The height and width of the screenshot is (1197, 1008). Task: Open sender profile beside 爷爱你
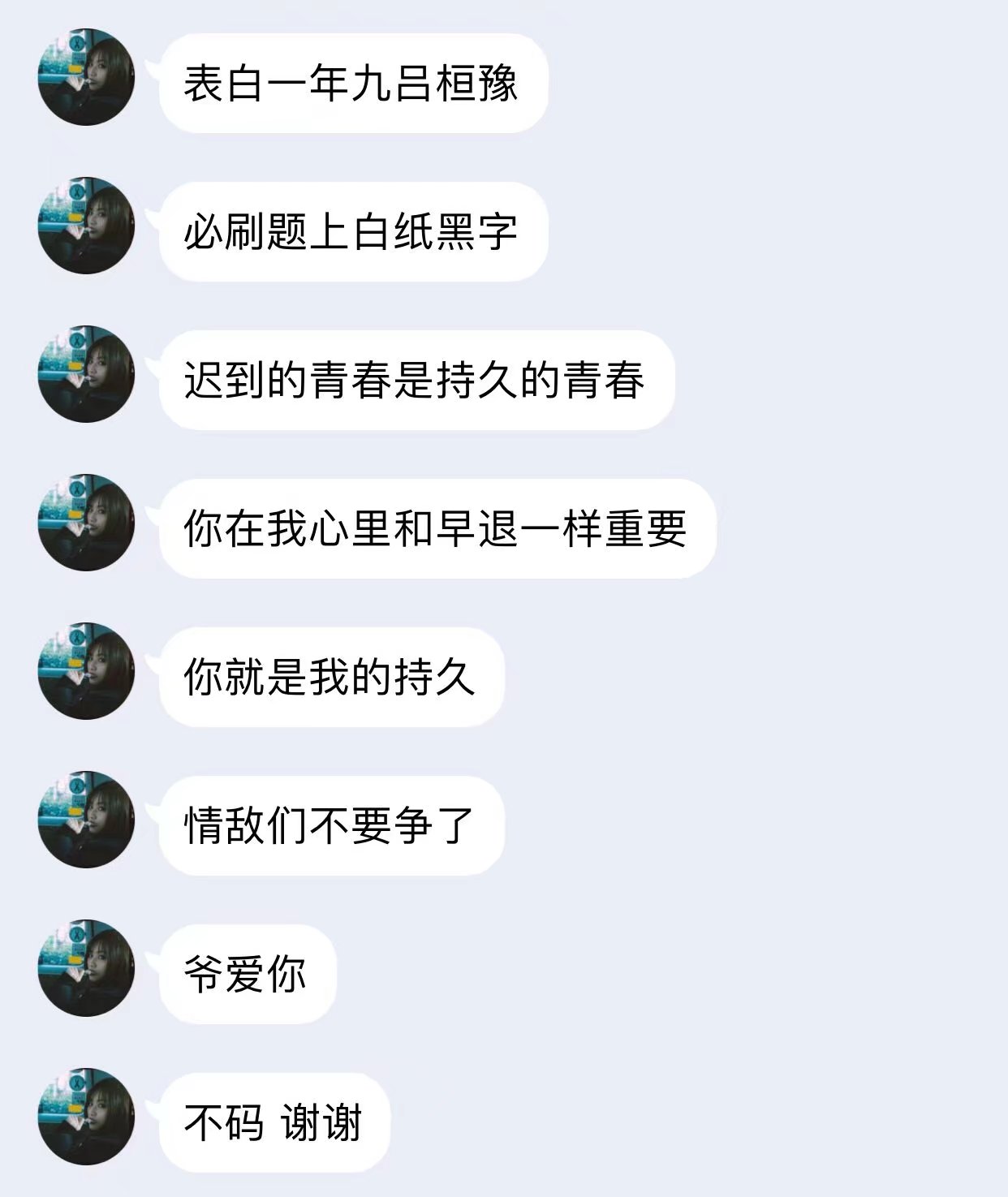pyautogui.click(x=86, y=968)
